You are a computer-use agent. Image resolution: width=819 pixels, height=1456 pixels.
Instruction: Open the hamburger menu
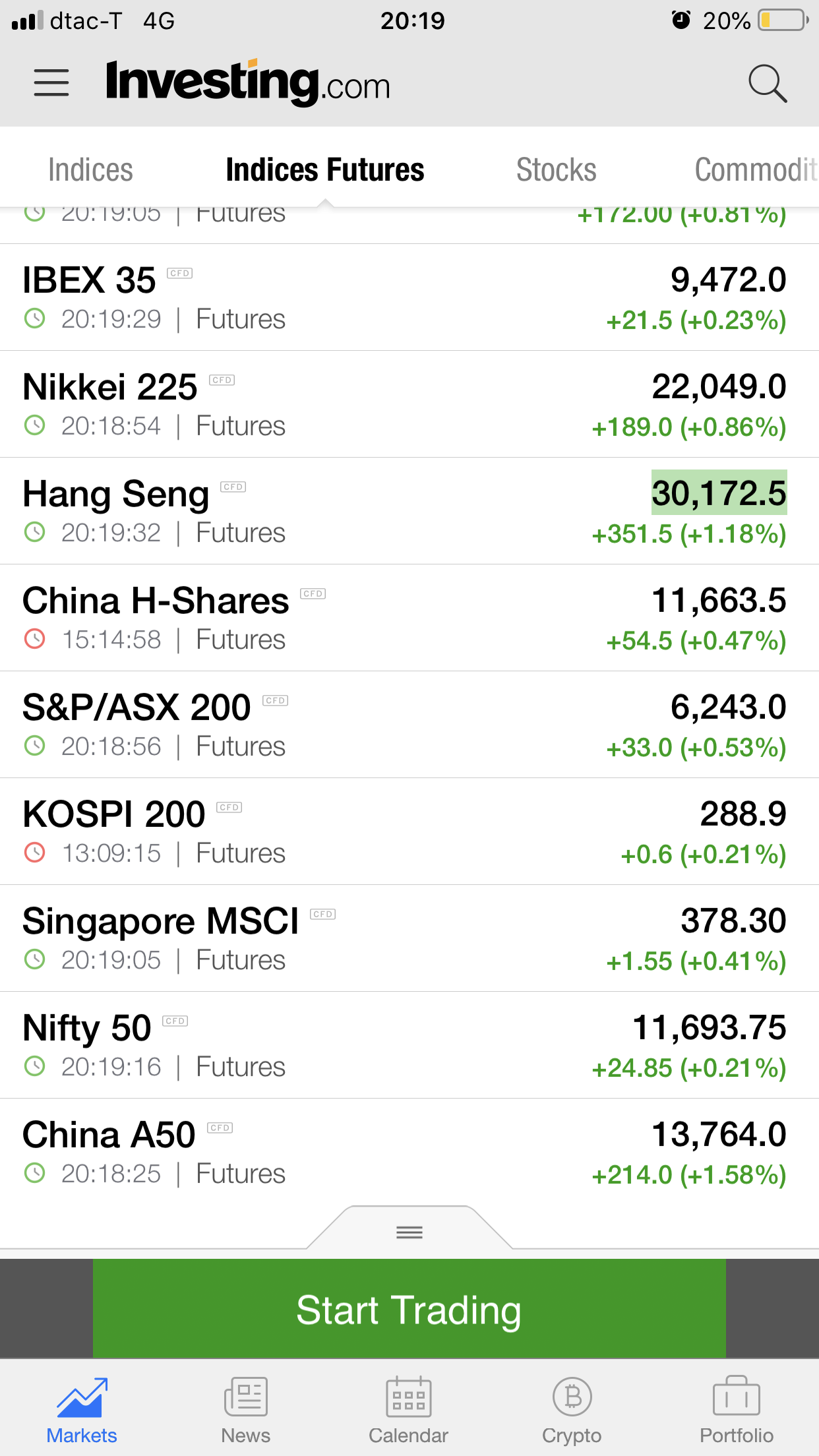[x=51, y=83]
